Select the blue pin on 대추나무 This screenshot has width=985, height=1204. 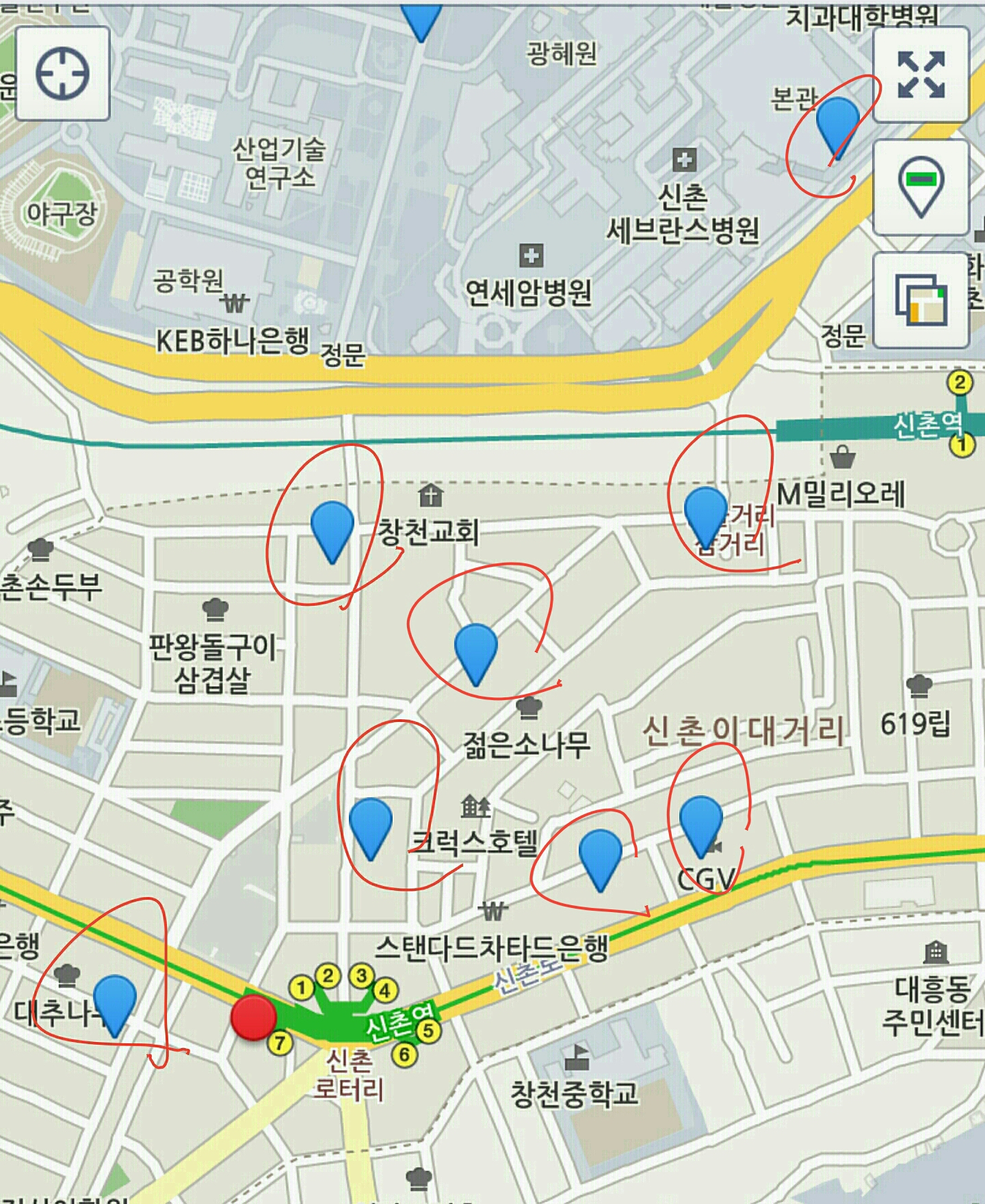pos(114,1000)
